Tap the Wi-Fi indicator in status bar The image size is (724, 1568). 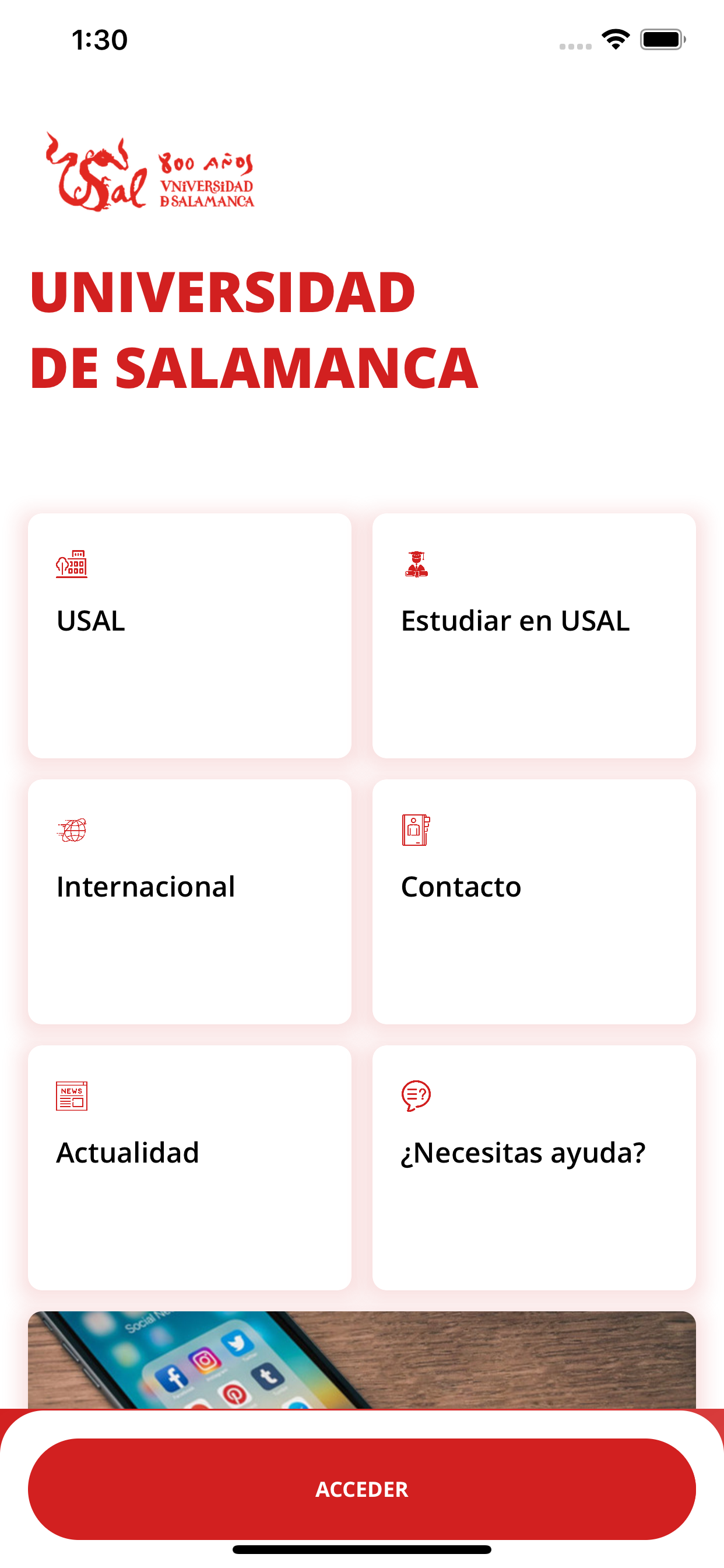click(615, 39)
